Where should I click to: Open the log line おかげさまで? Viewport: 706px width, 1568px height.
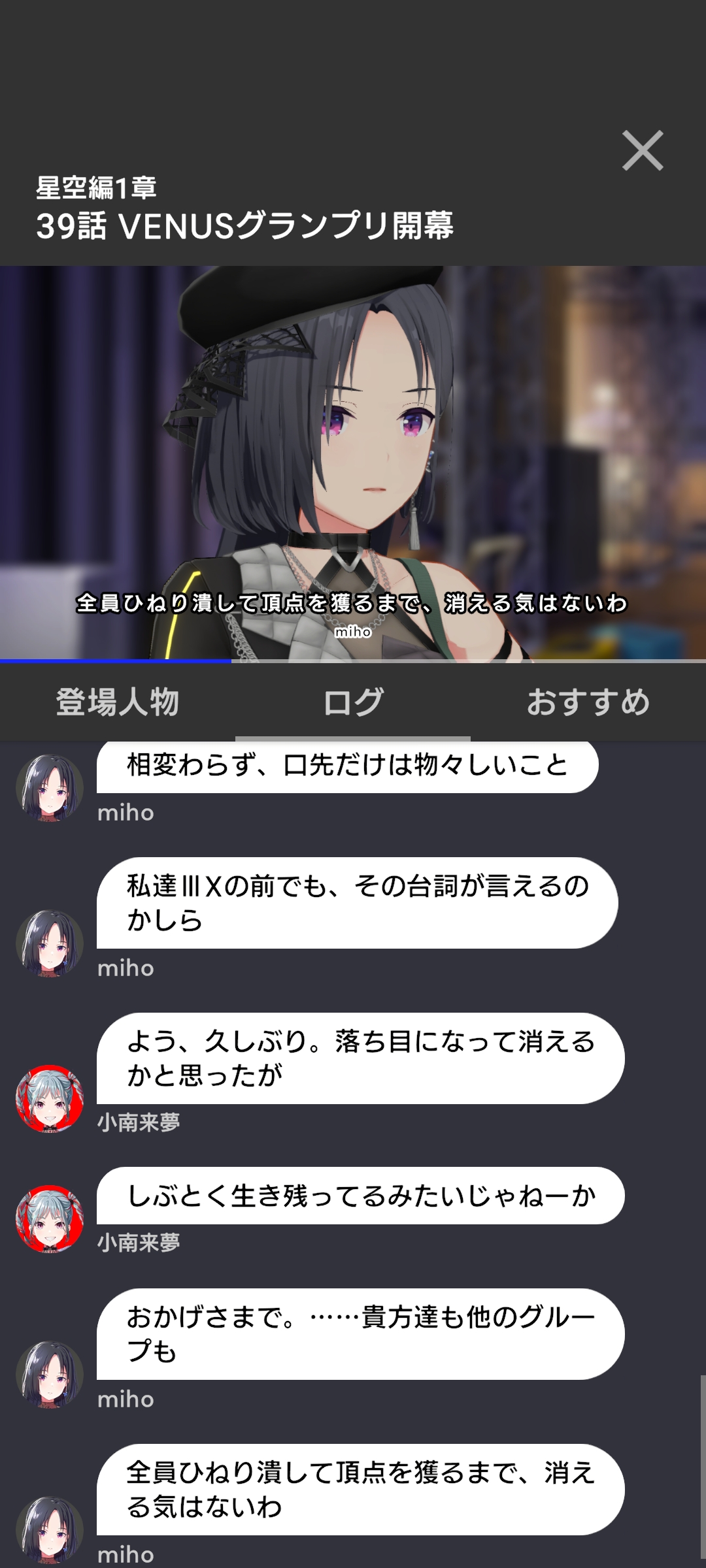(x=360, y=1334)
